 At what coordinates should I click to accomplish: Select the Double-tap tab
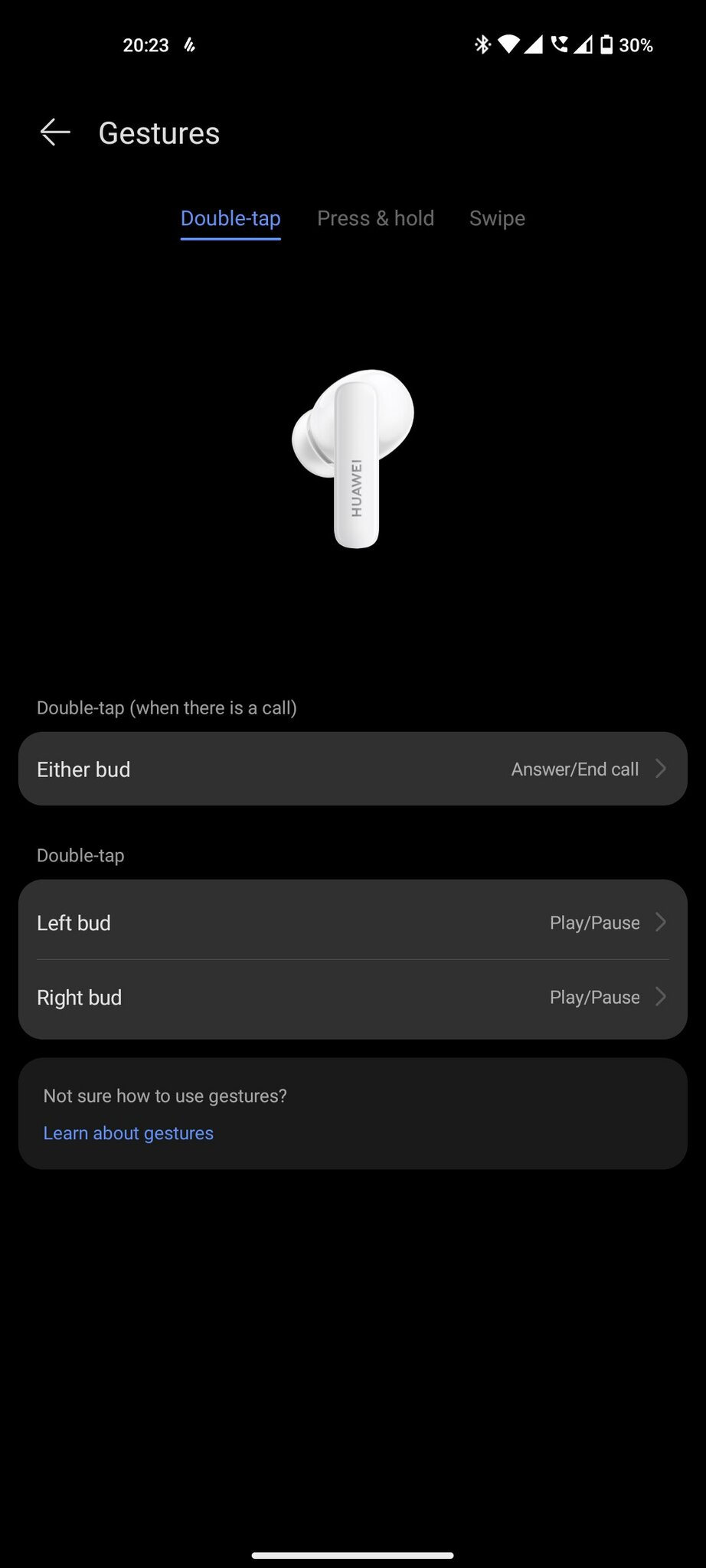230,218
